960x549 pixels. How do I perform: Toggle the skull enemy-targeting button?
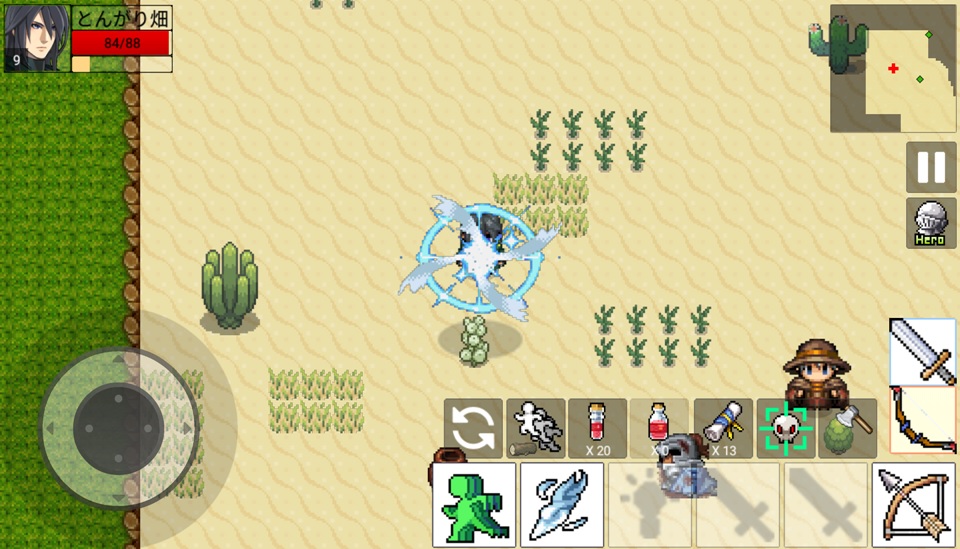pyautogui.click(x=786, y=429)
